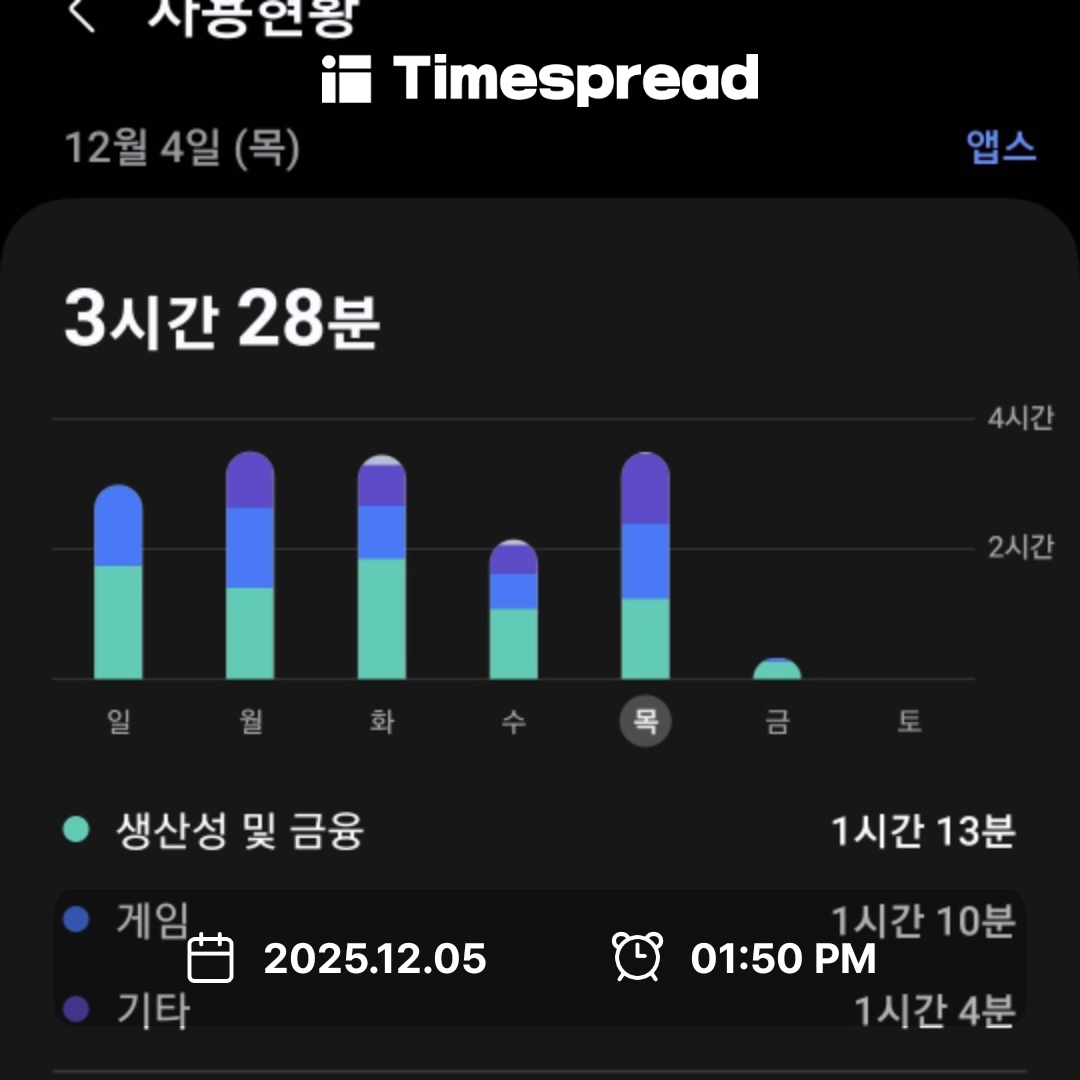Switch the chart to 화
Viewport: 1080px width, 1080px height.
pos(382,568)
